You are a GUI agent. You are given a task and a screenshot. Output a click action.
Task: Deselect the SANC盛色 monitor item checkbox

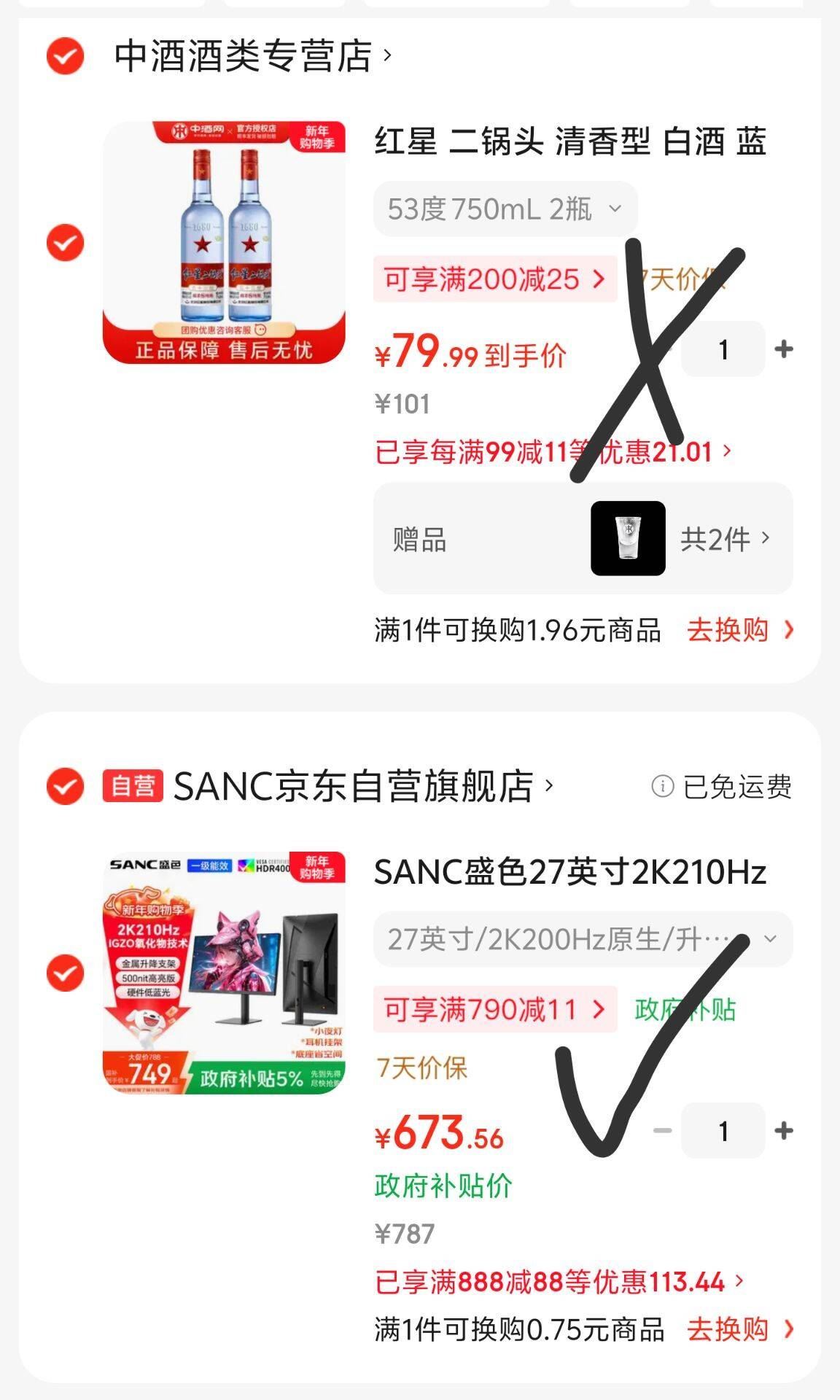pos(65,973)
